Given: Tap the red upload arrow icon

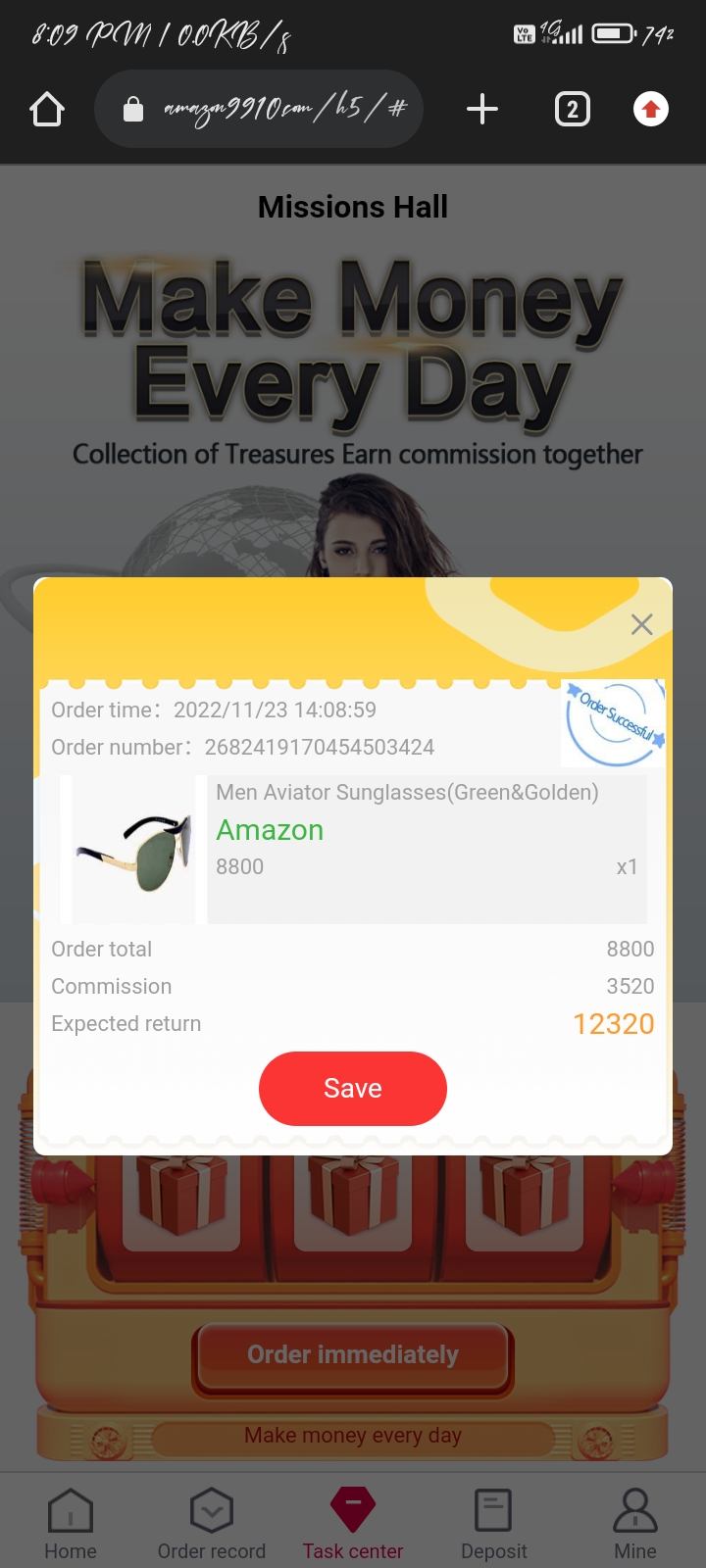Looking at the screenshot, I should 651,109.
